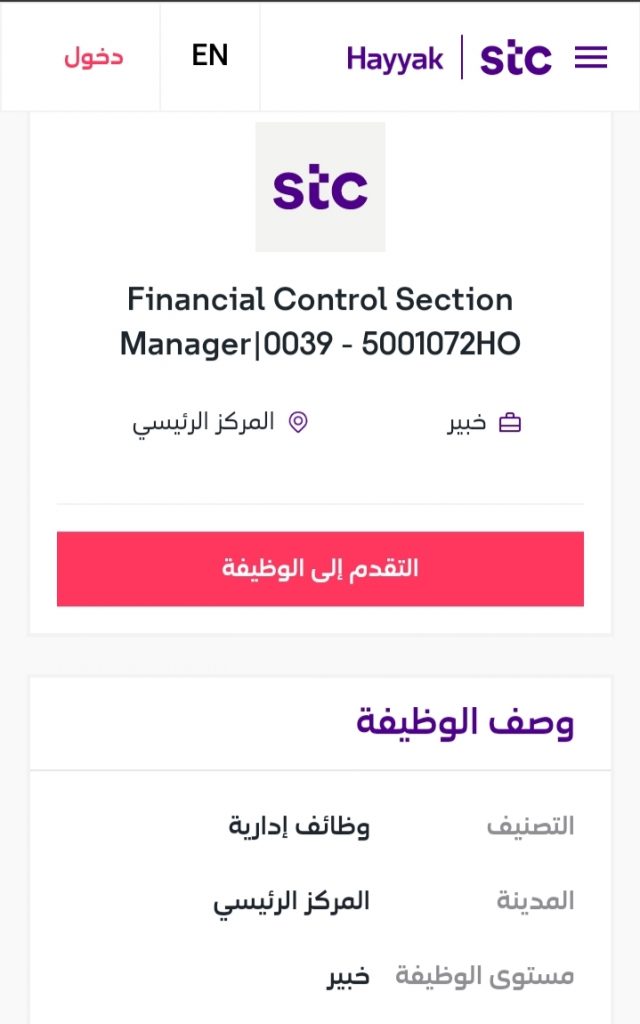Viewport: 640px width, 1024px height.
Task: Switch language to EN
Action: coord(210,56)
